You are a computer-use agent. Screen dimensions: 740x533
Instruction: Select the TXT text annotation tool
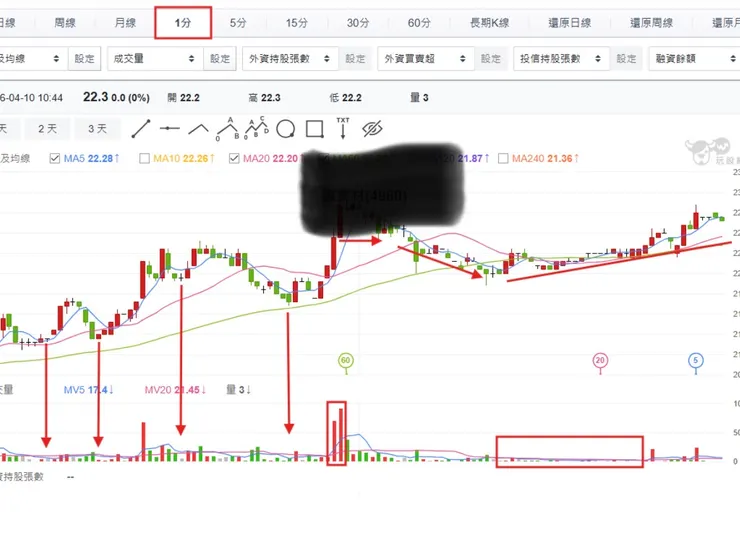[343, 127]
